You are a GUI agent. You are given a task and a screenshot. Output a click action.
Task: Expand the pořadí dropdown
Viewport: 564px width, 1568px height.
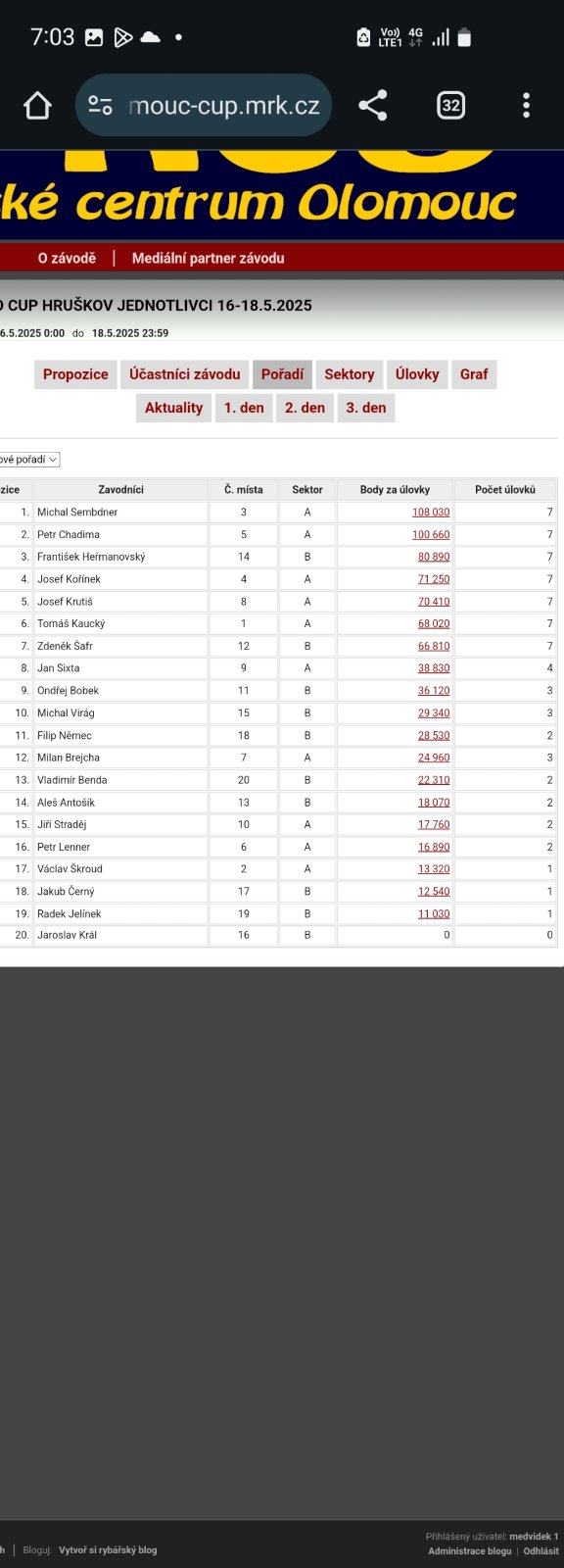(29, 459)
